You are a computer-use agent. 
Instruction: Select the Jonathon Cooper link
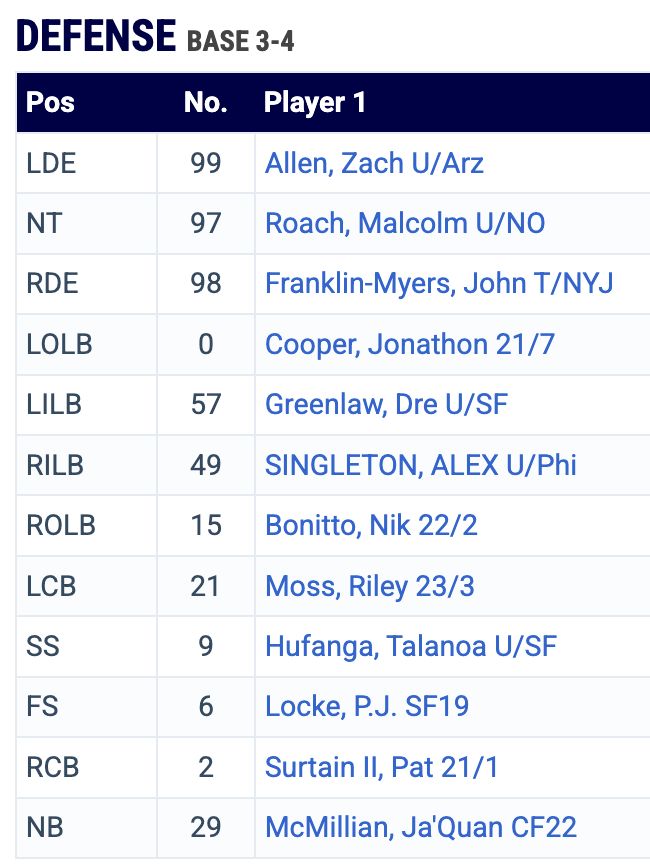(409, 345)
